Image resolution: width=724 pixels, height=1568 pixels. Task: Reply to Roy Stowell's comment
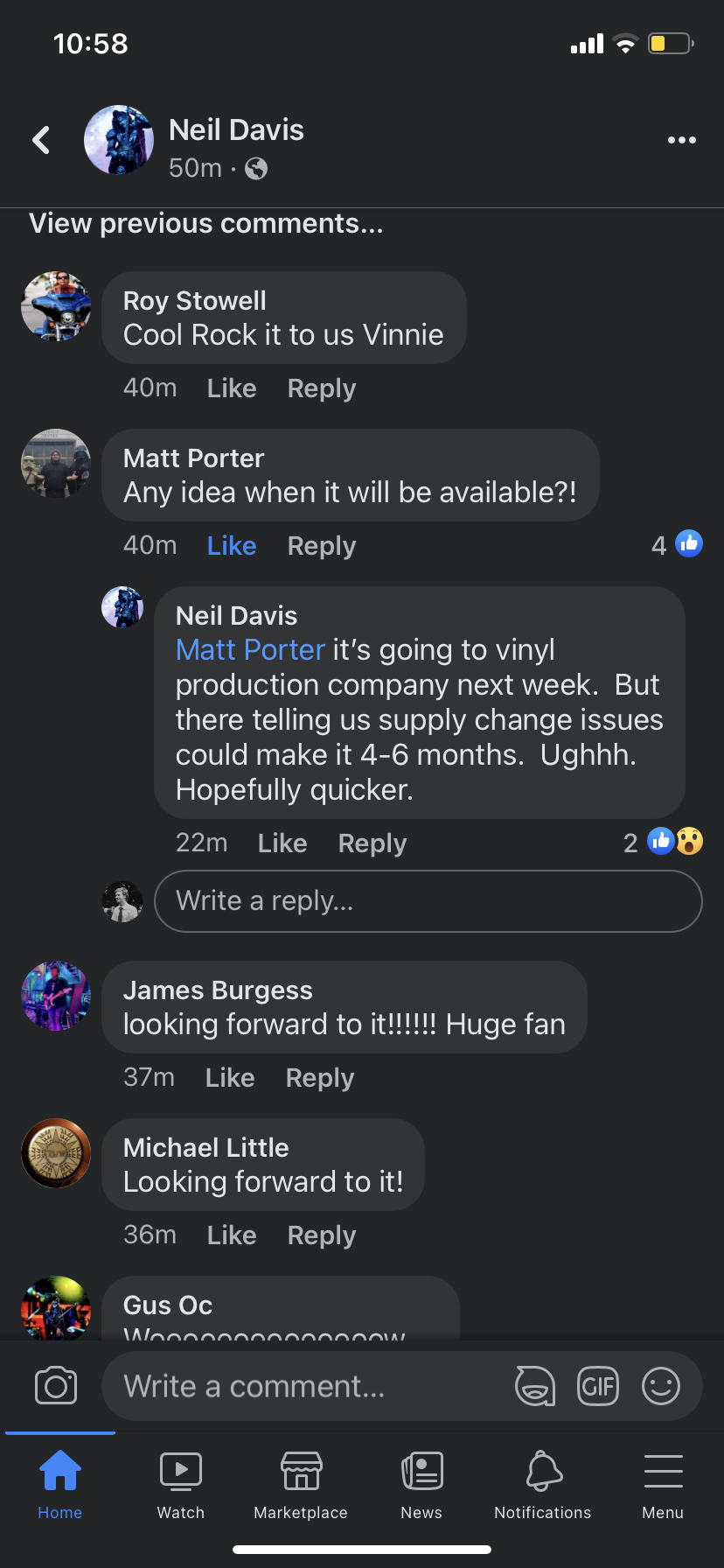(x=322, y=388)
